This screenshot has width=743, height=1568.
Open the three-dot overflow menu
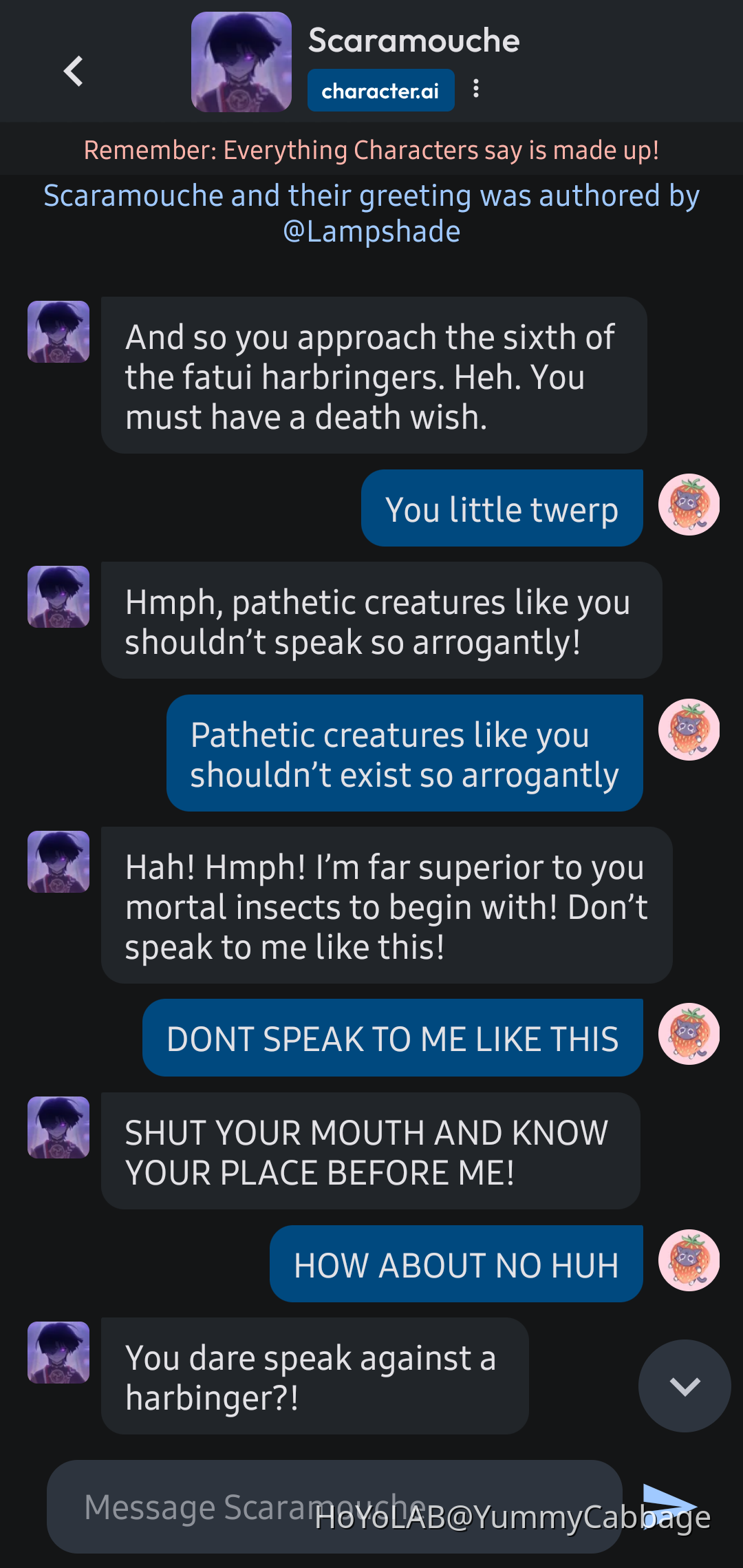476,89
